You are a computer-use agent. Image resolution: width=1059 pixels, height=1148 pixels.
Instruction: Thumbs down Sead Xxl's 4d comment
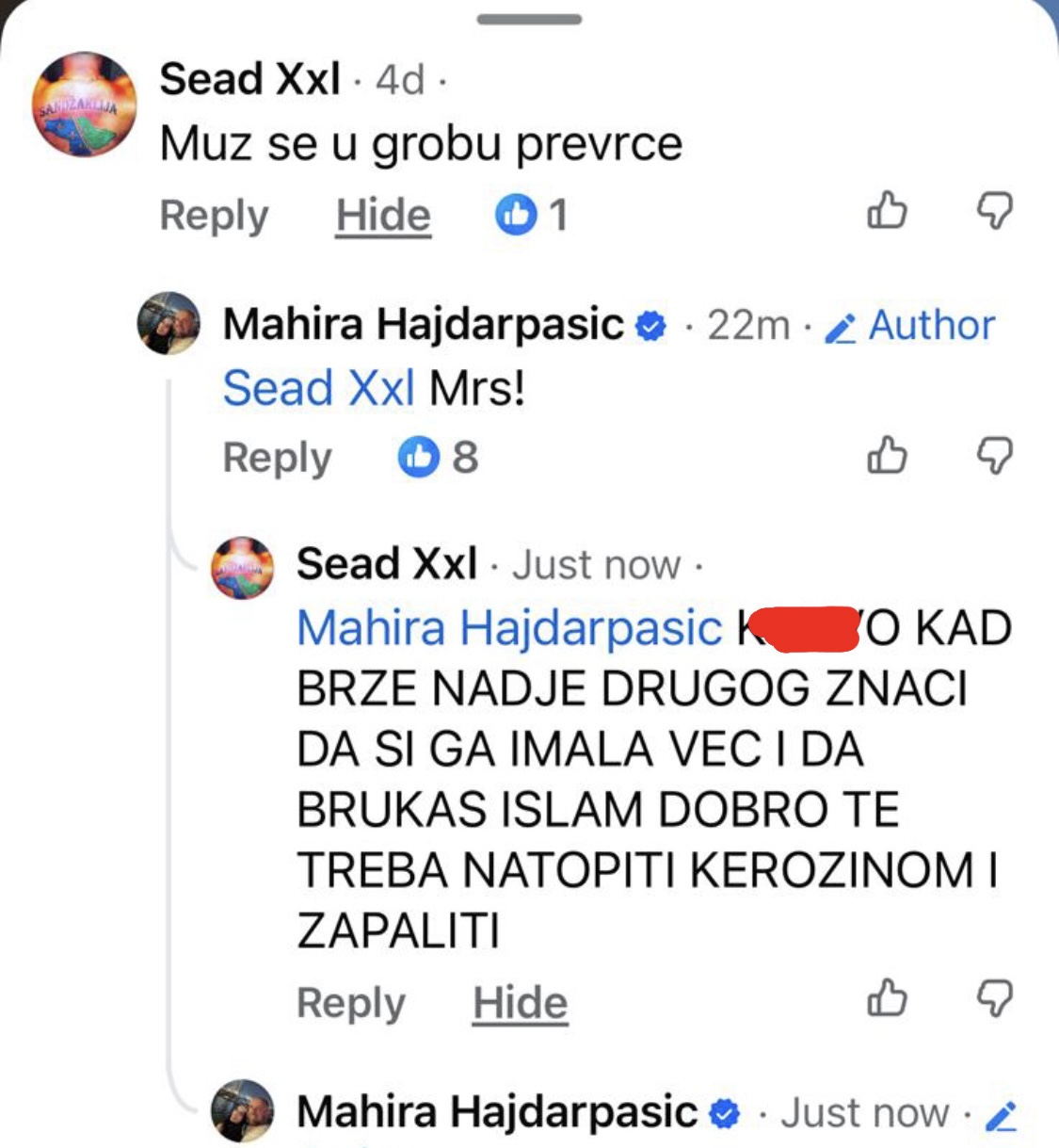[x=994, y=211]
